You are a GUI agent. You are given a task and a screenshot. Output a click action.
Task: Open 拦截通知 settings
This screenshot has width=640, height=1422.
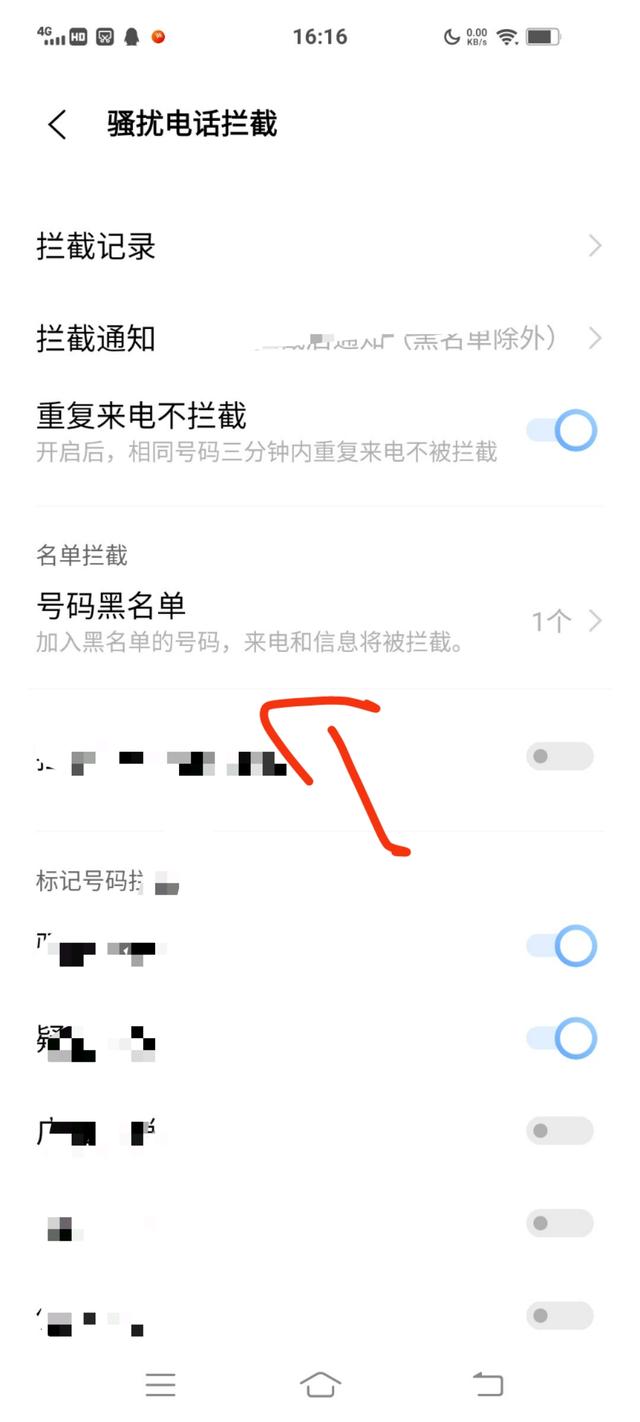point(320,338)
